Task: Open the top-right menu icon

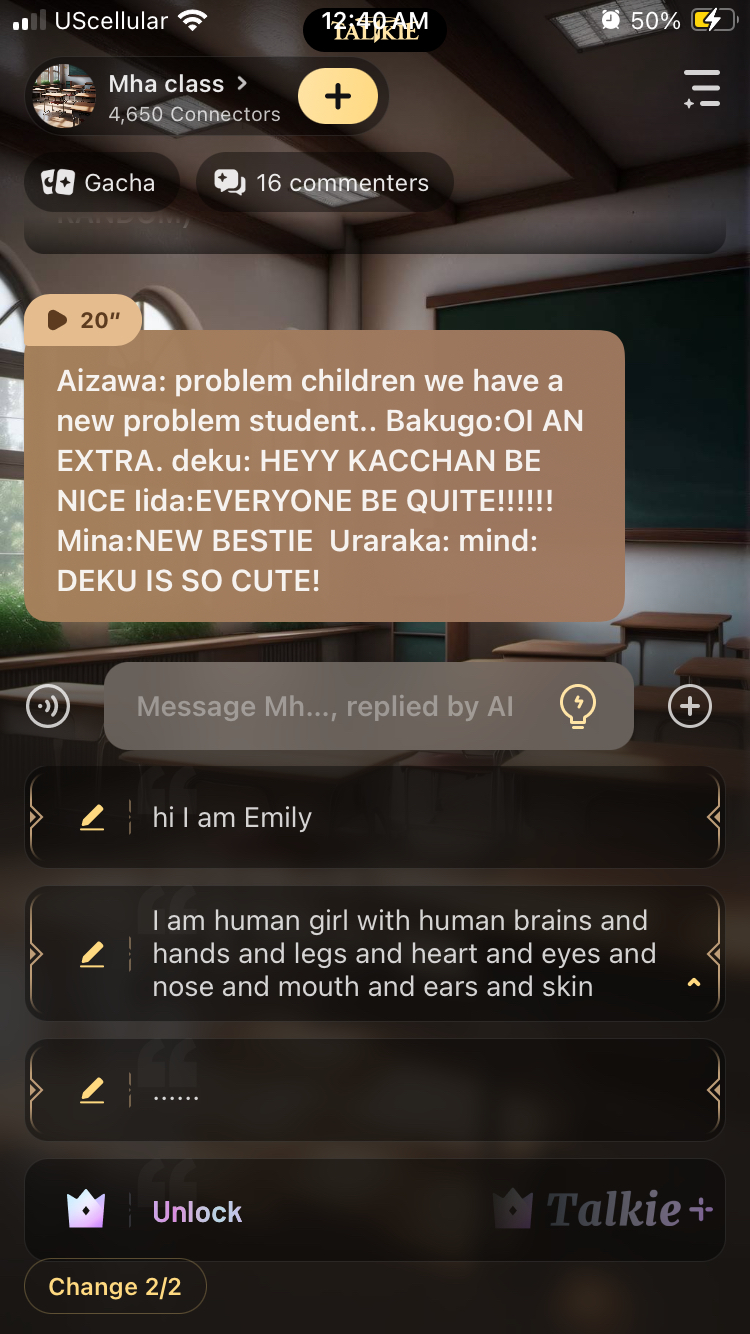Action: click(702, 89)
